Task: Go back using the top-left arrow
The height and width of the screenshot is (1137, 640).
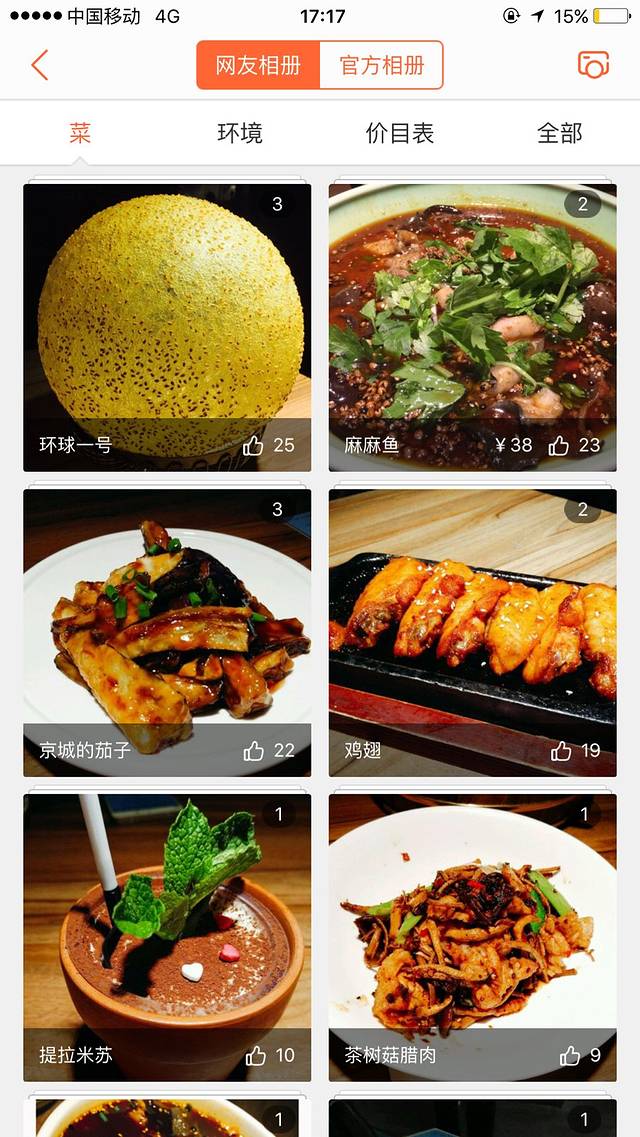Action: 39,65
